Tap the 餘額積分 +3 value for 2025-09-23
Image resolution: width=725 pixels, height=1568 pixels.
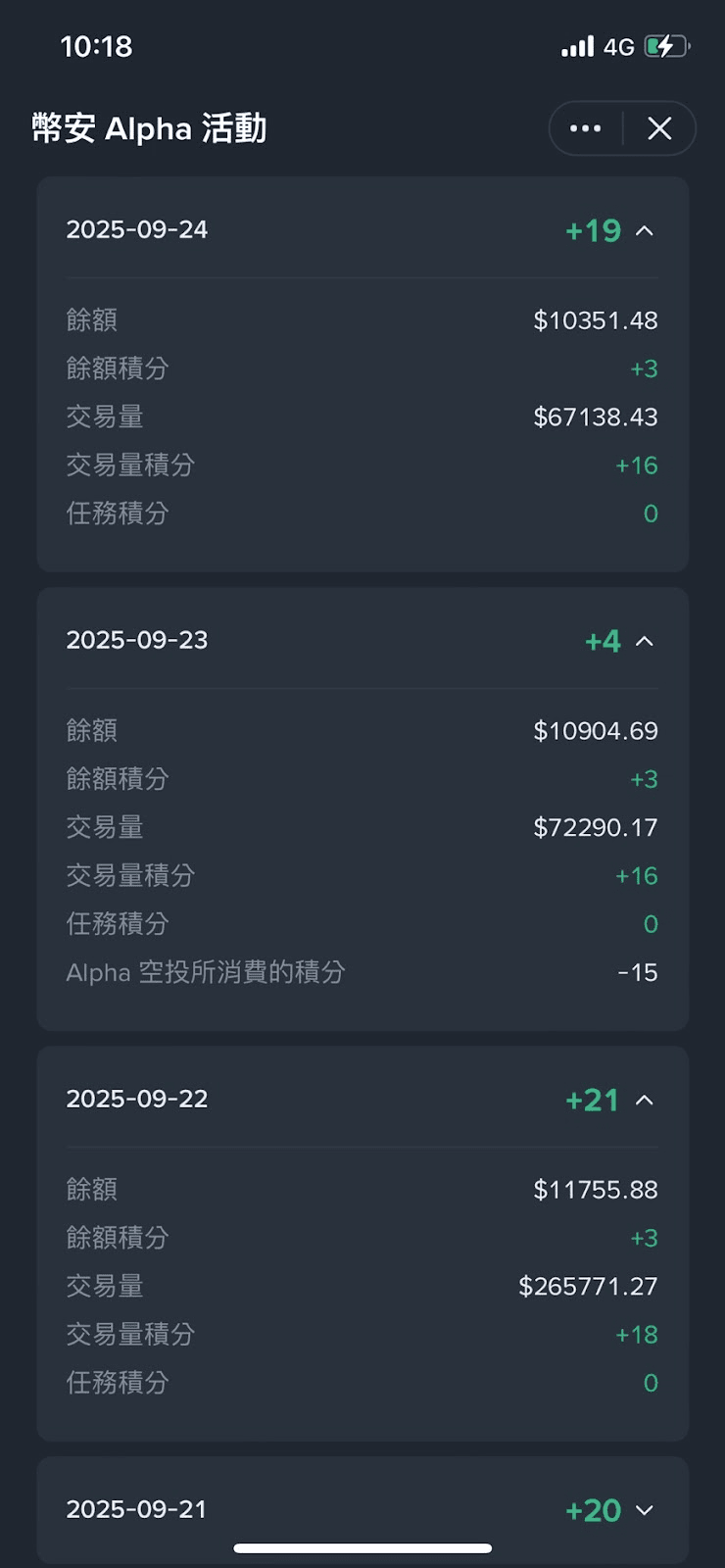coord(646,778)
